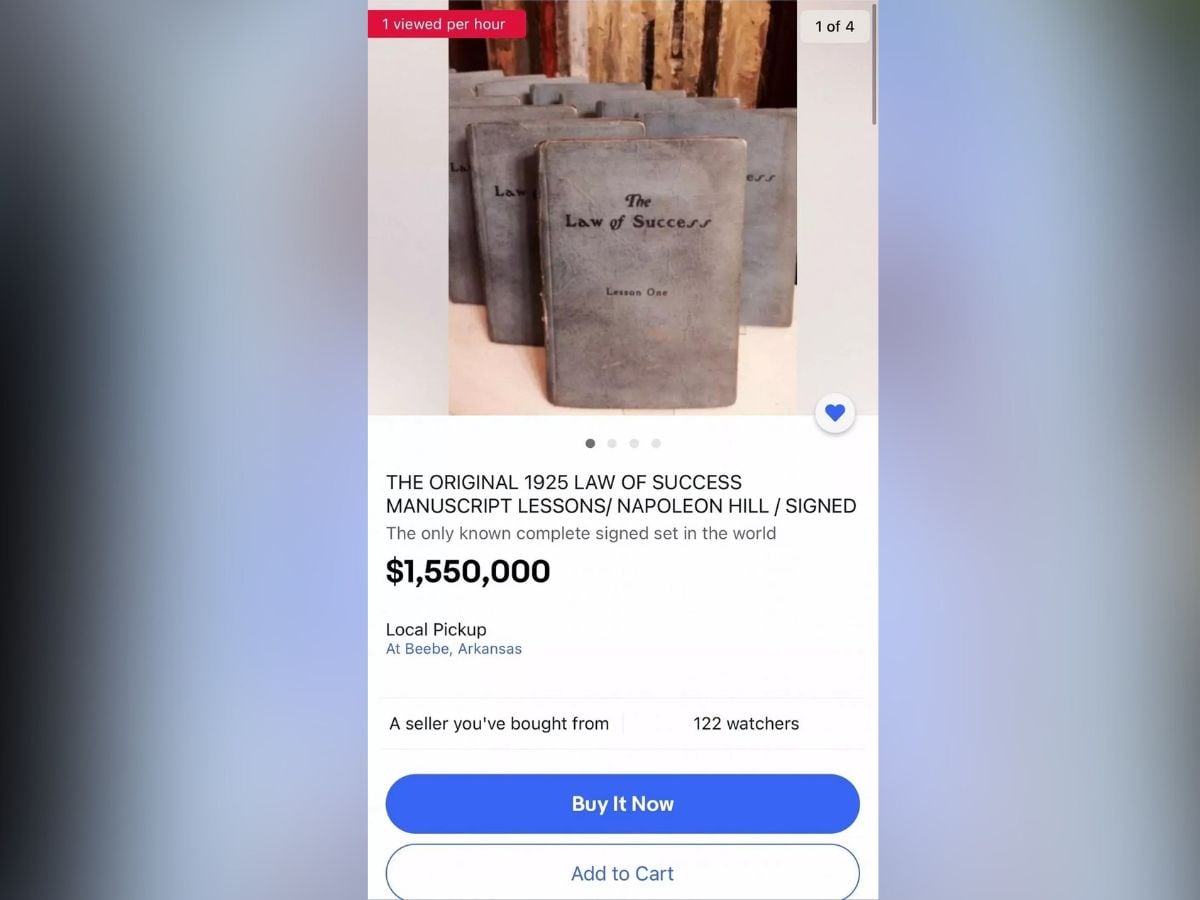Image resolution: width=1200 pixels, height=900 pixels.
Task: Open pickup location At Beebe, Arkansas
Action: click(x=454, y=649)
